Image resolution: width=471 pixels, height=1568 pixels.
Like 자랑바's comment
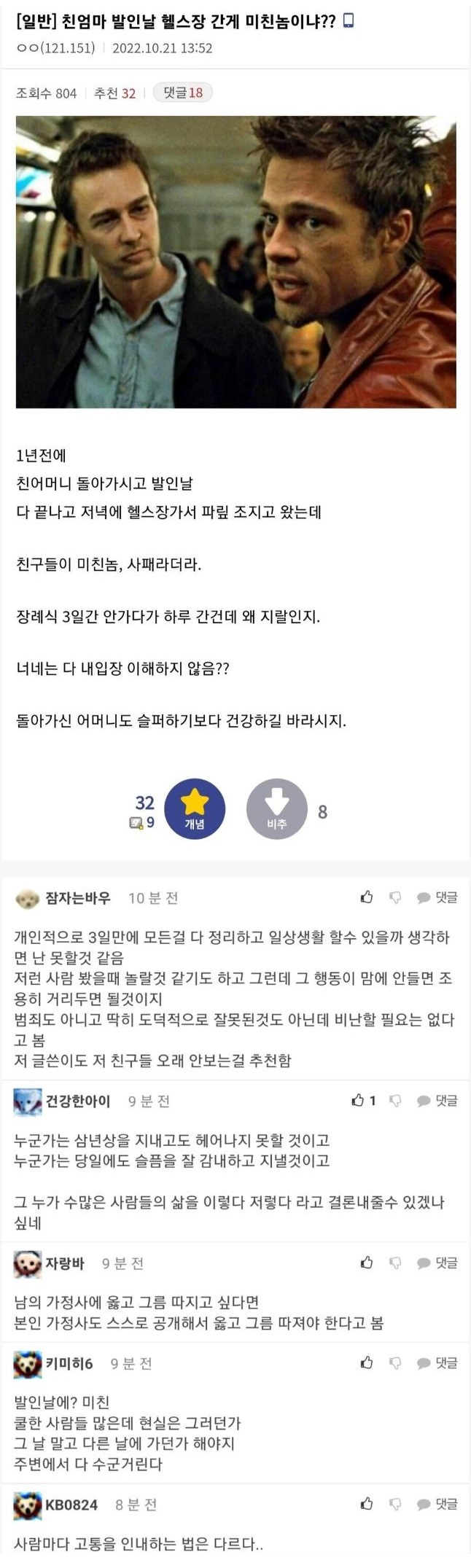[x=367, y=1262]
